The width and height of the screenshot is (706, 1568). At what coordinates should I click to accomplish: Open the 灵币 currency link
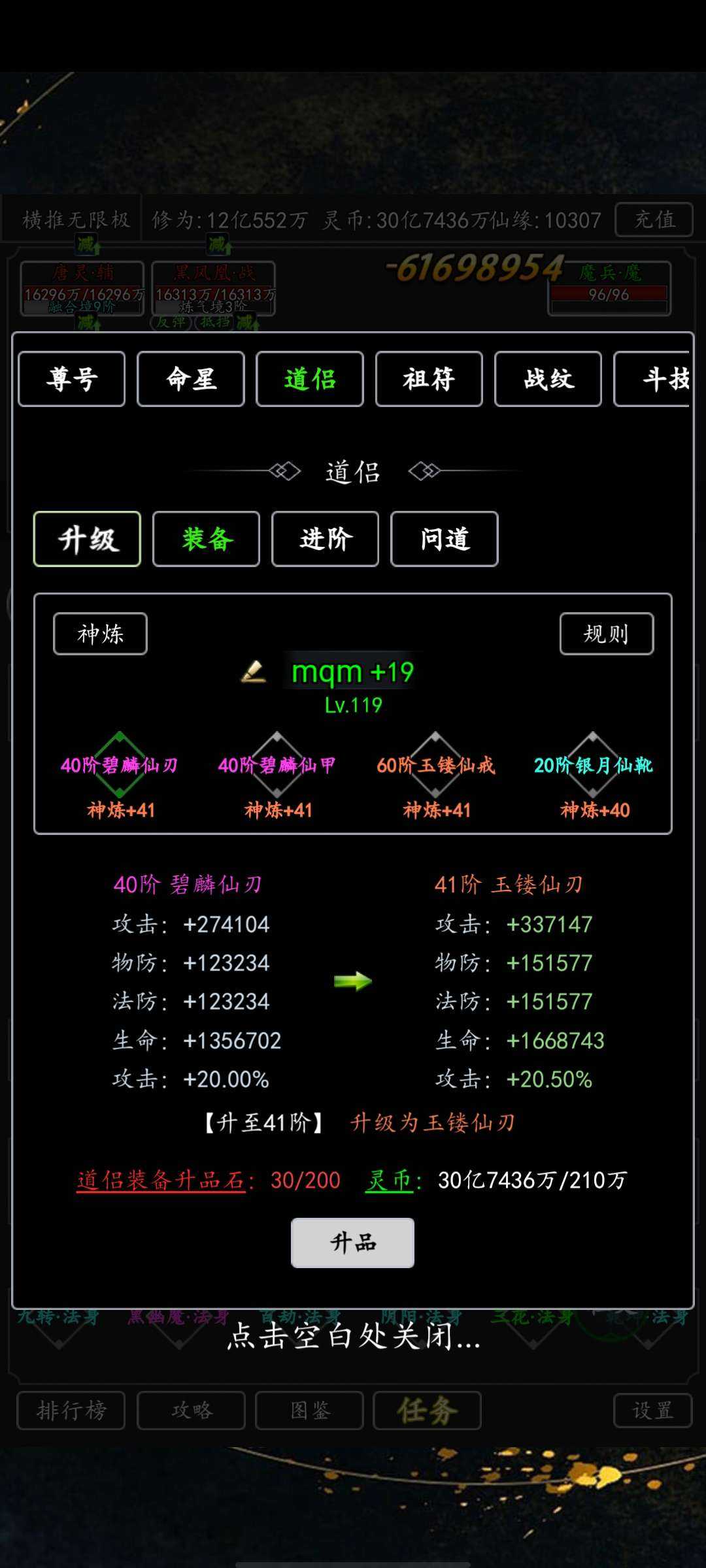tap(388, 1181)
